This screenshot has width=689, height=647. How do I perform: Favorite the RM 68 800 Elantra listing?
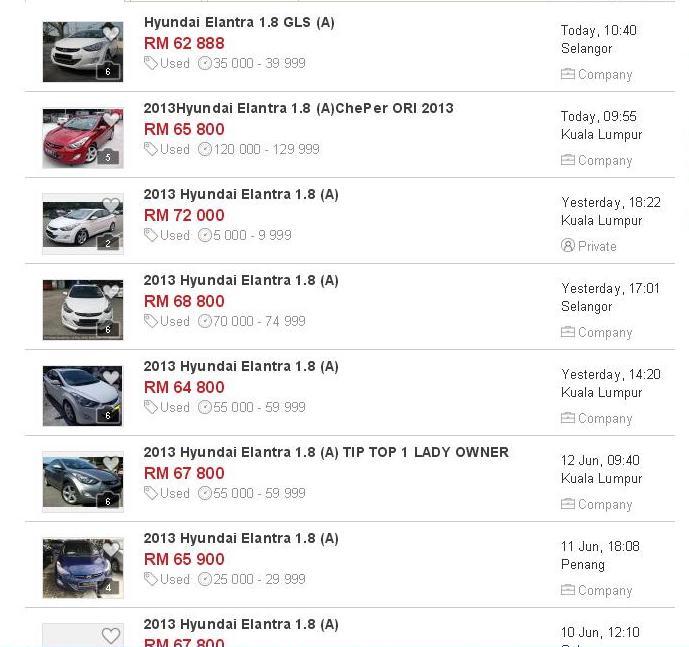(x=111, y=292)
